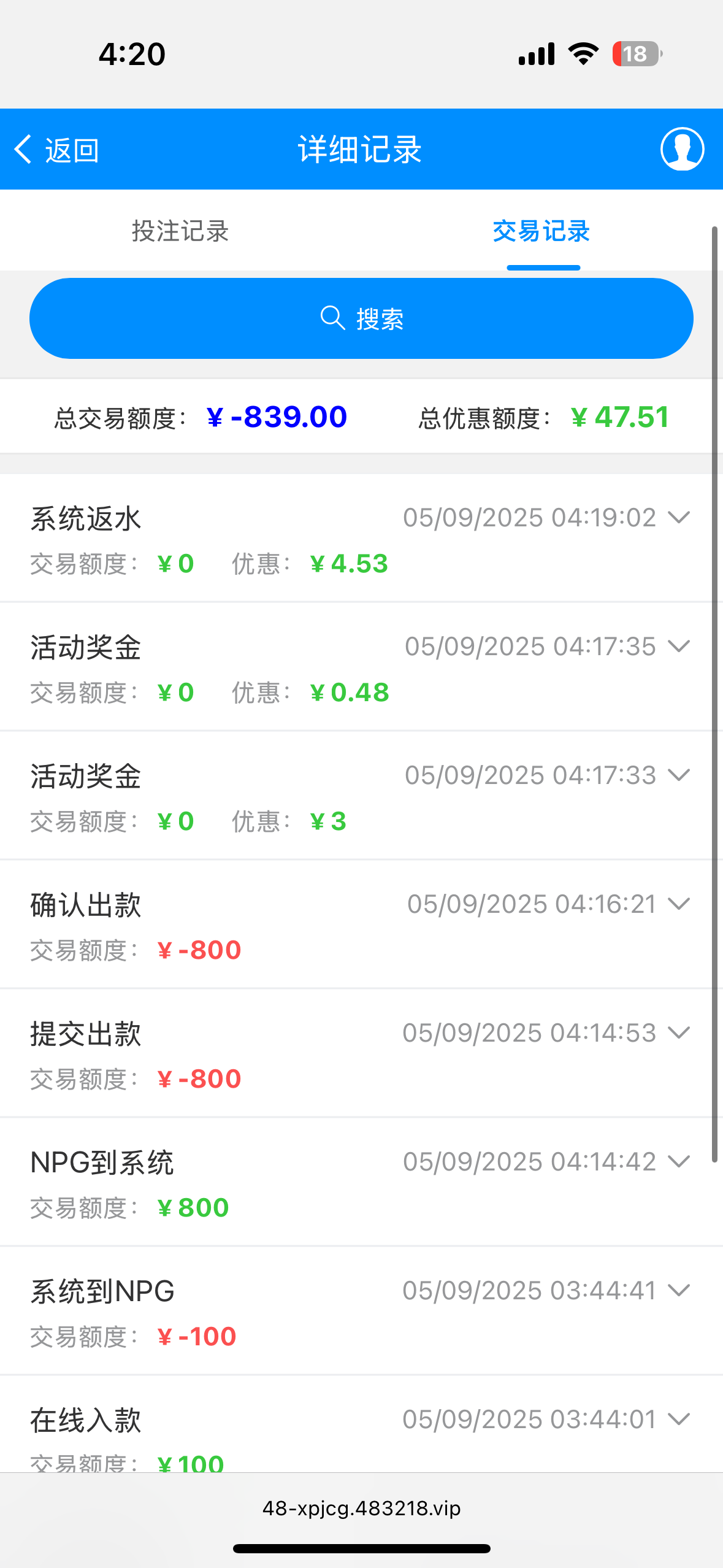Expand the 系统到NPG transfer record
This screenshot has height=1568, width=723.
[x=679, y=1290]
